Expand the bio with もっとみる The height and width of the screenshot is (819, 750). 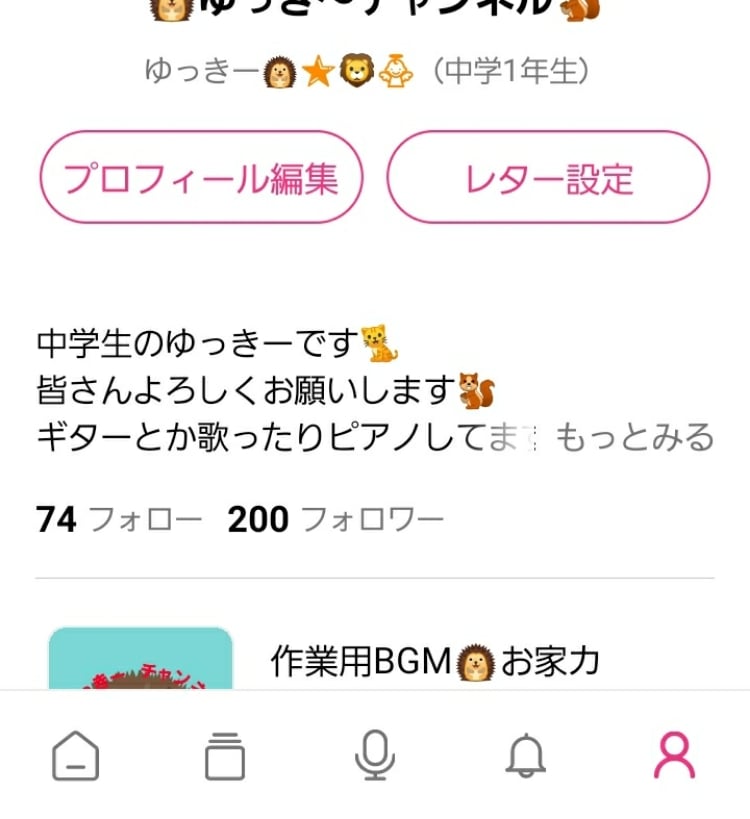pos(634,437)
